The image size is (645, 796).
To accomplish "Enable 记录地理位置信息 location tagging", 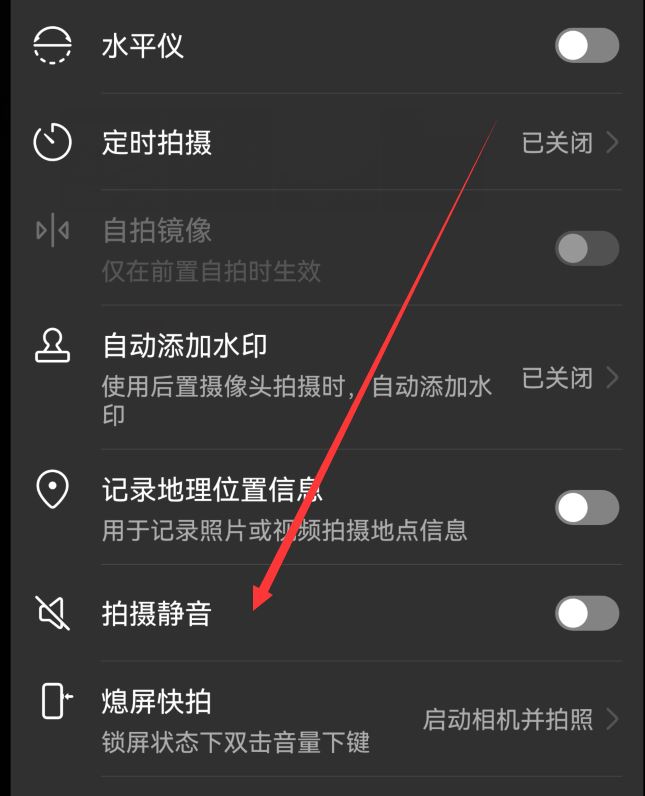I will pyautogui.click(x=587, y=508).
